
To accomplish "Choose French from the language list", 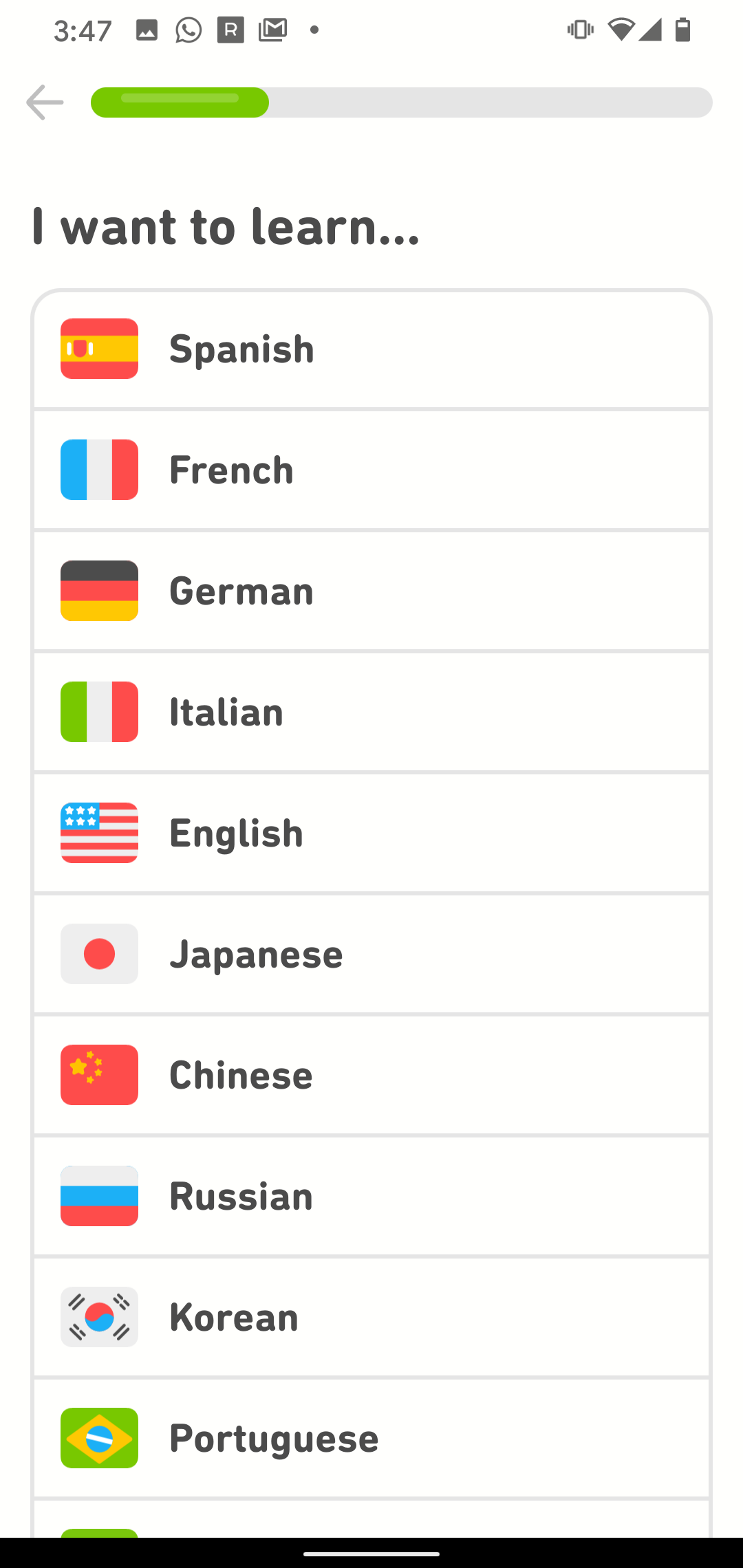I will 371,470.
